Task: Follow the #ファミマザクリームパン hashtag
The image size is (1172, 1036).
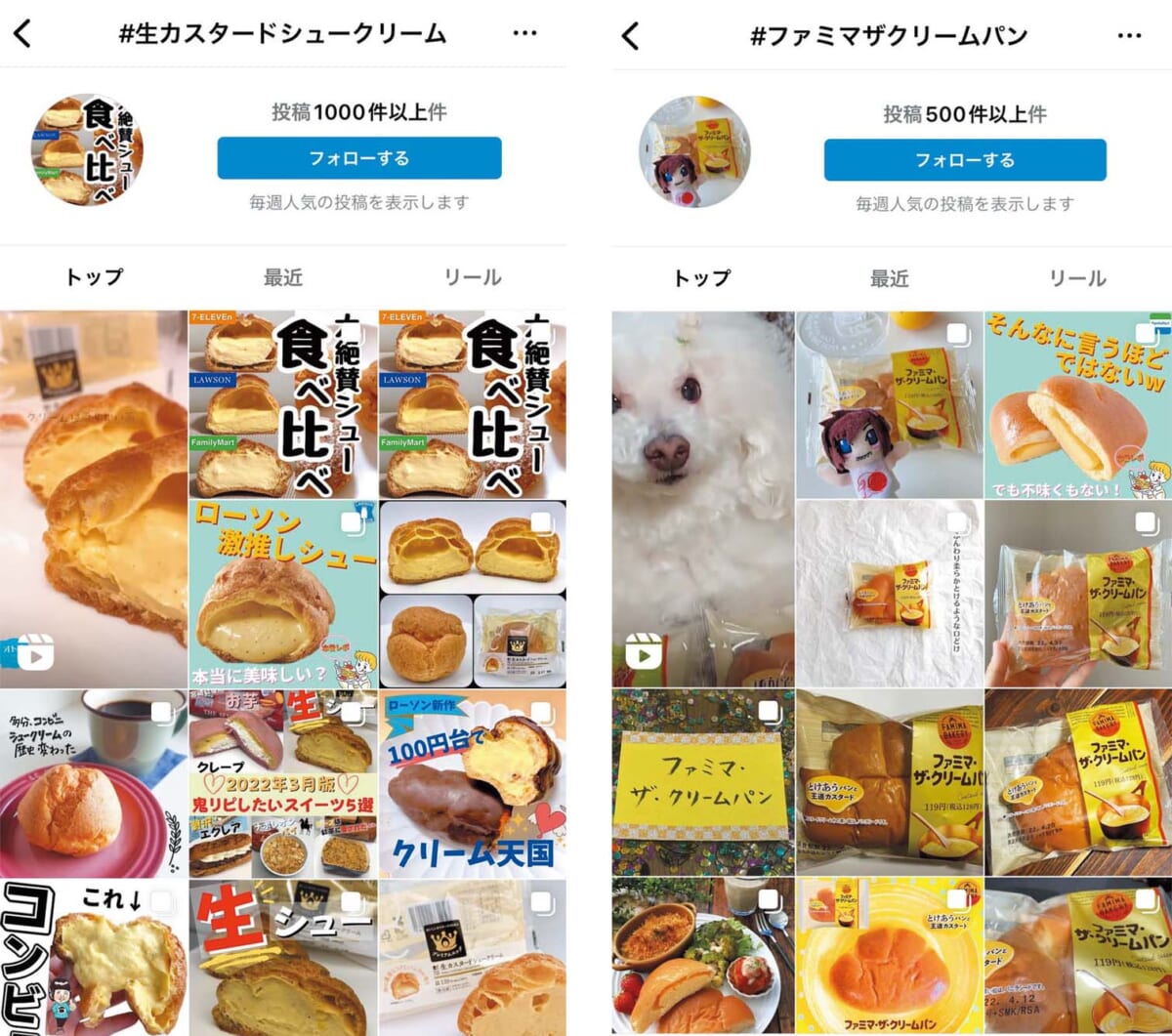Action: (964, 160)
